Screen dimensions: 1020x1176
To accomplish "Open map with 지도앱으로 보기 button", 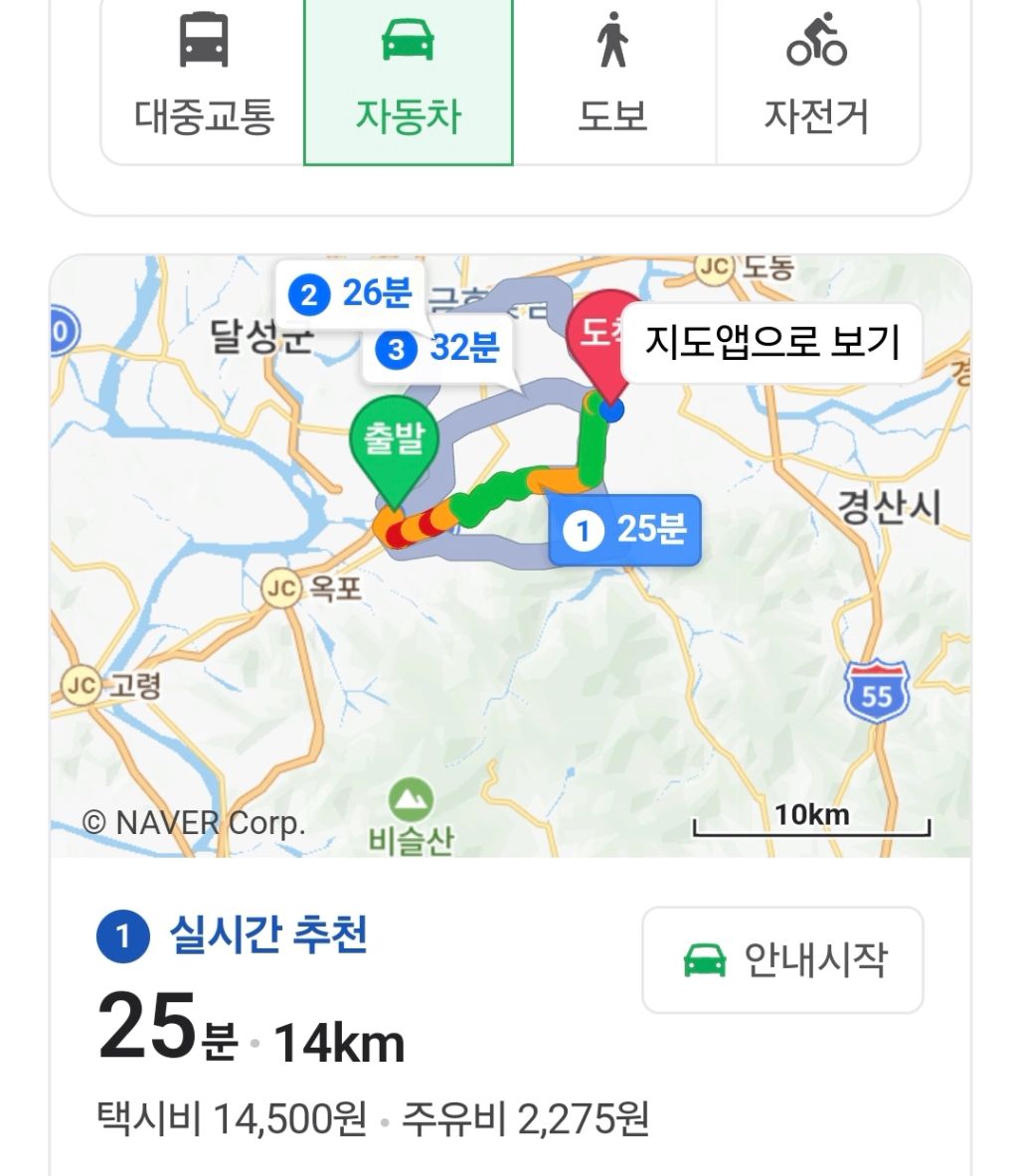I will [x=771, y=342].
